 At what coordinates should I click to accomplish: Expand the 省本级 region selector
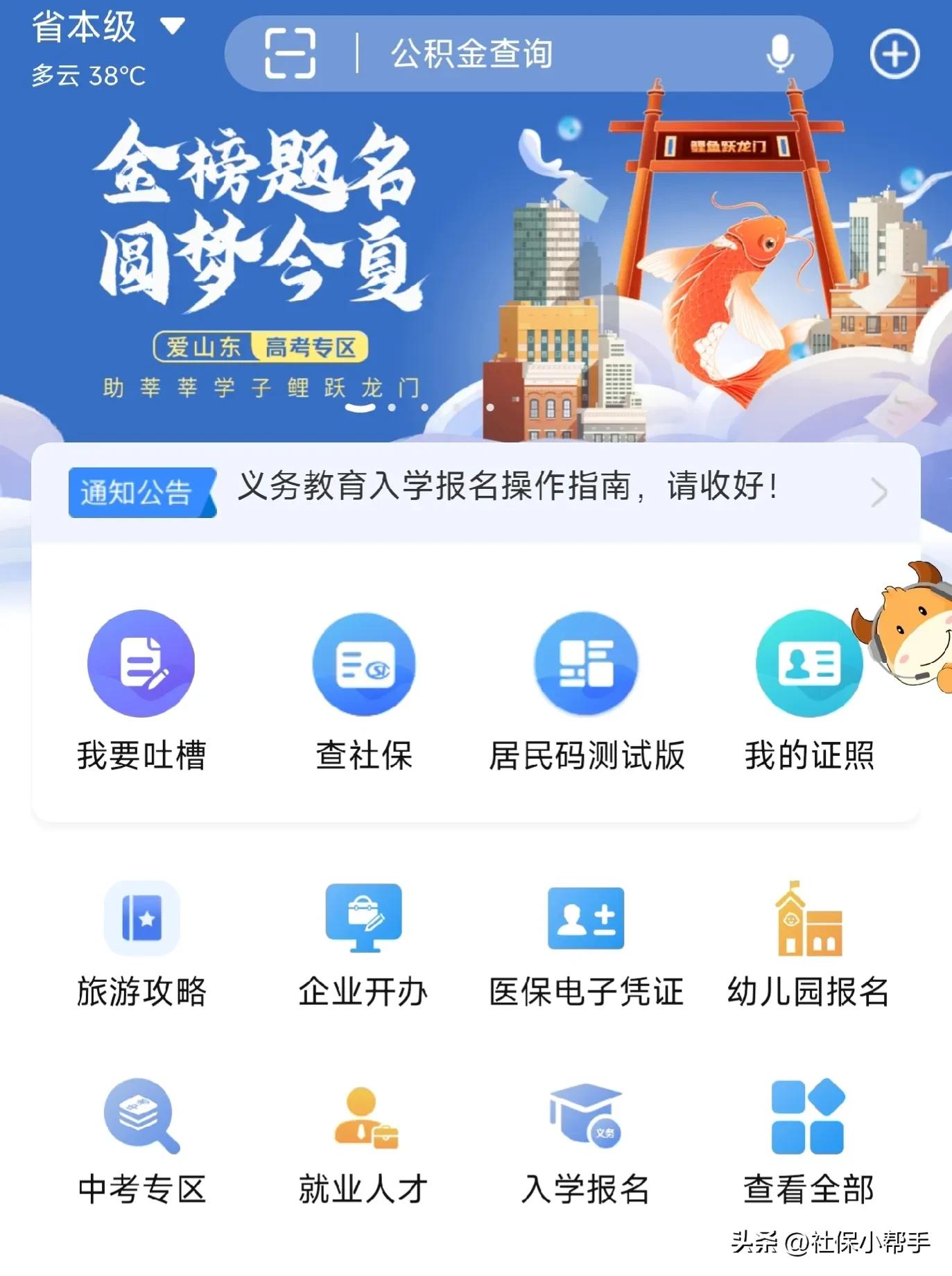pyautogui.click(x=104, y=26)
